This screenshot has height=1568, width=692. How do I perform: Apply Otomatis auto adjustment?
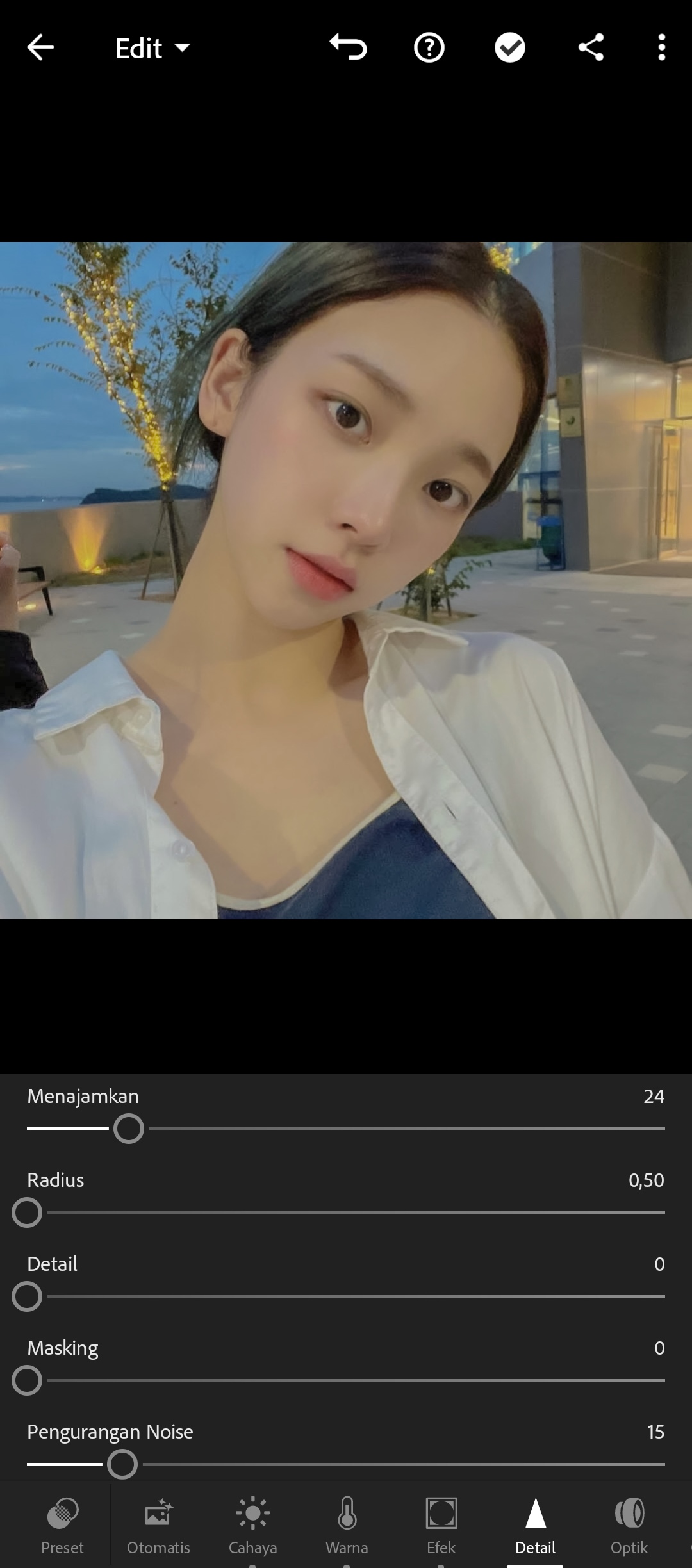158,1526
